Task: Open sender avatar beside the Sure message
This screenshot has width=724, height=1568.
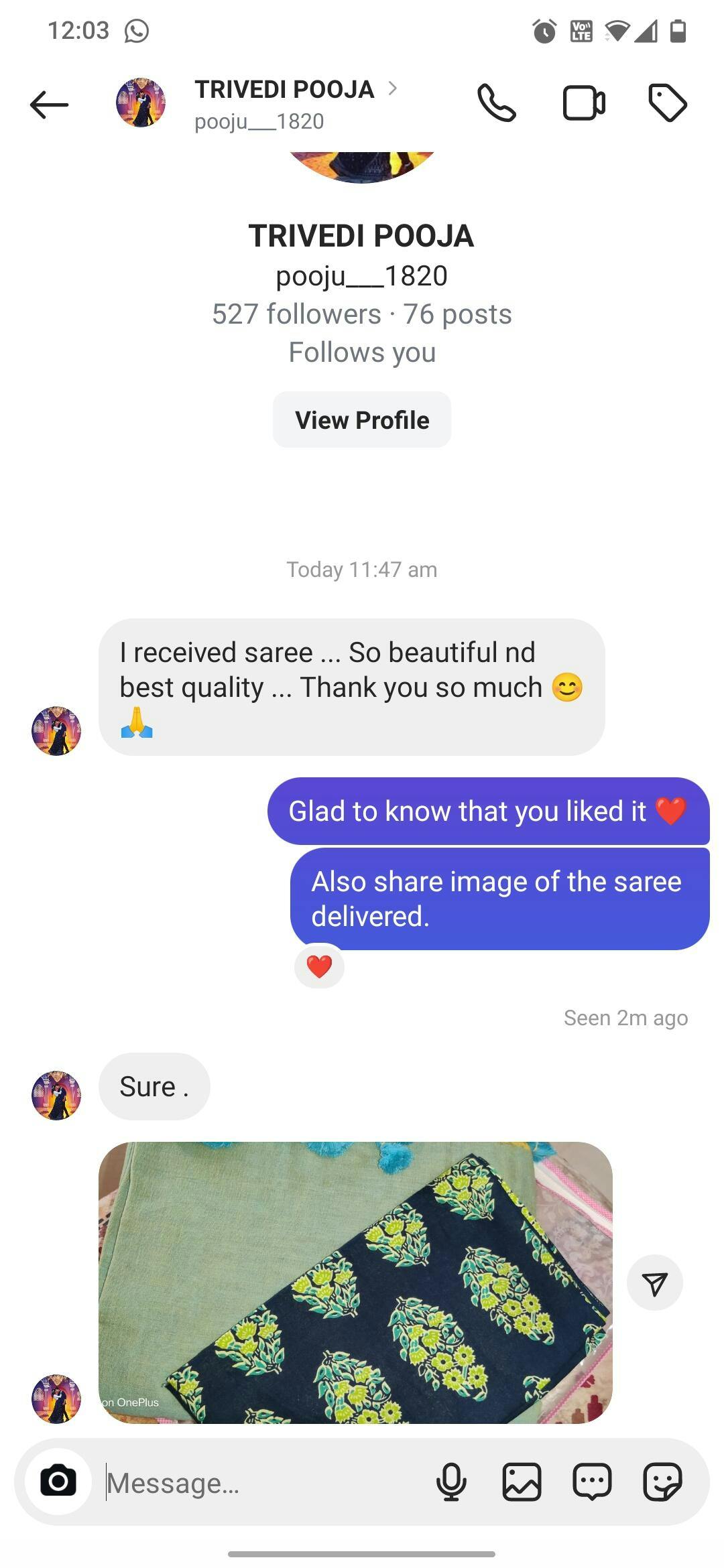Action: click(x=56, y=1095)
